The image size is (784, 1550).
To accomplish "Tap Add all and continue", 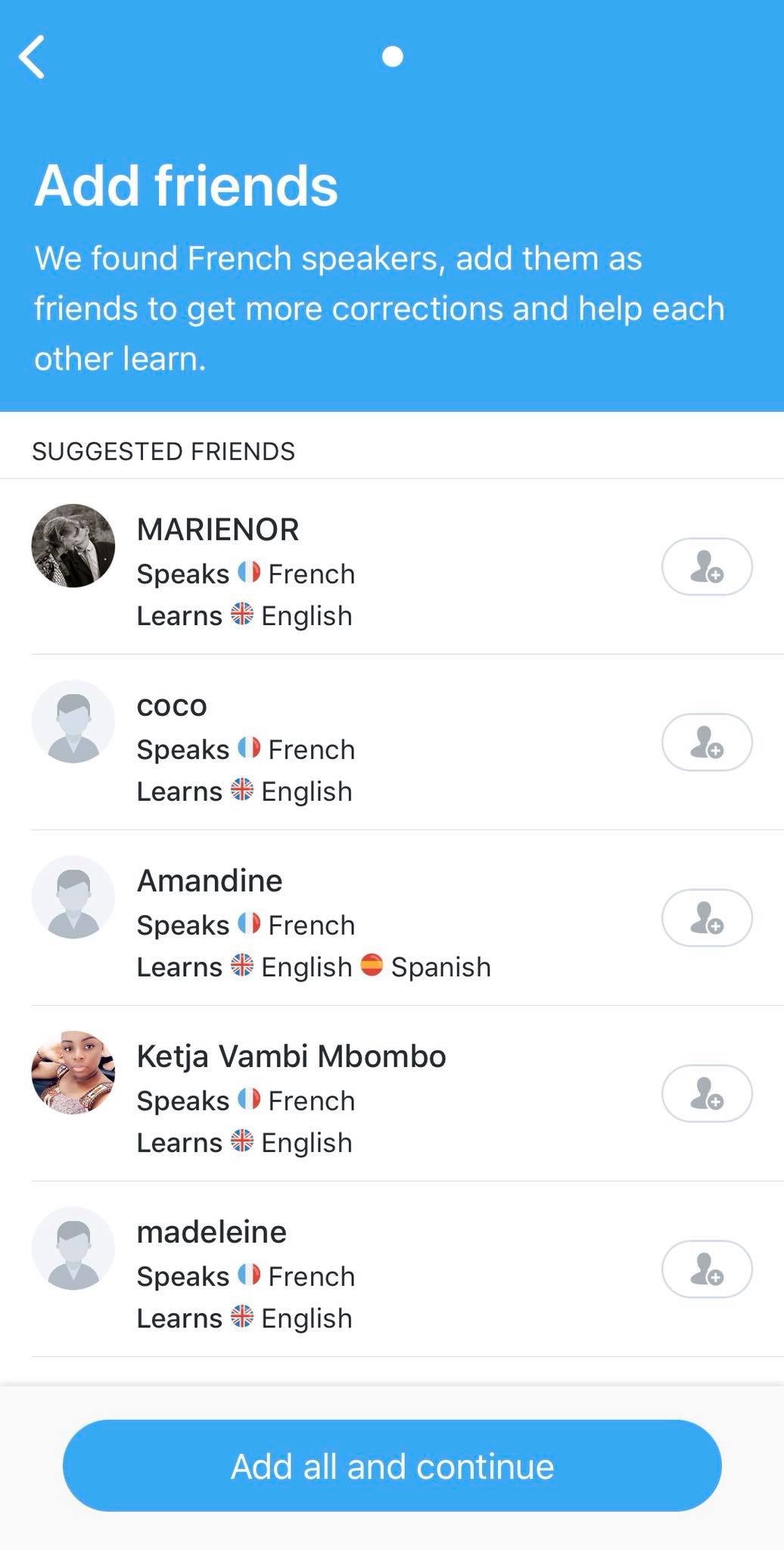I will coord(392,1466).
